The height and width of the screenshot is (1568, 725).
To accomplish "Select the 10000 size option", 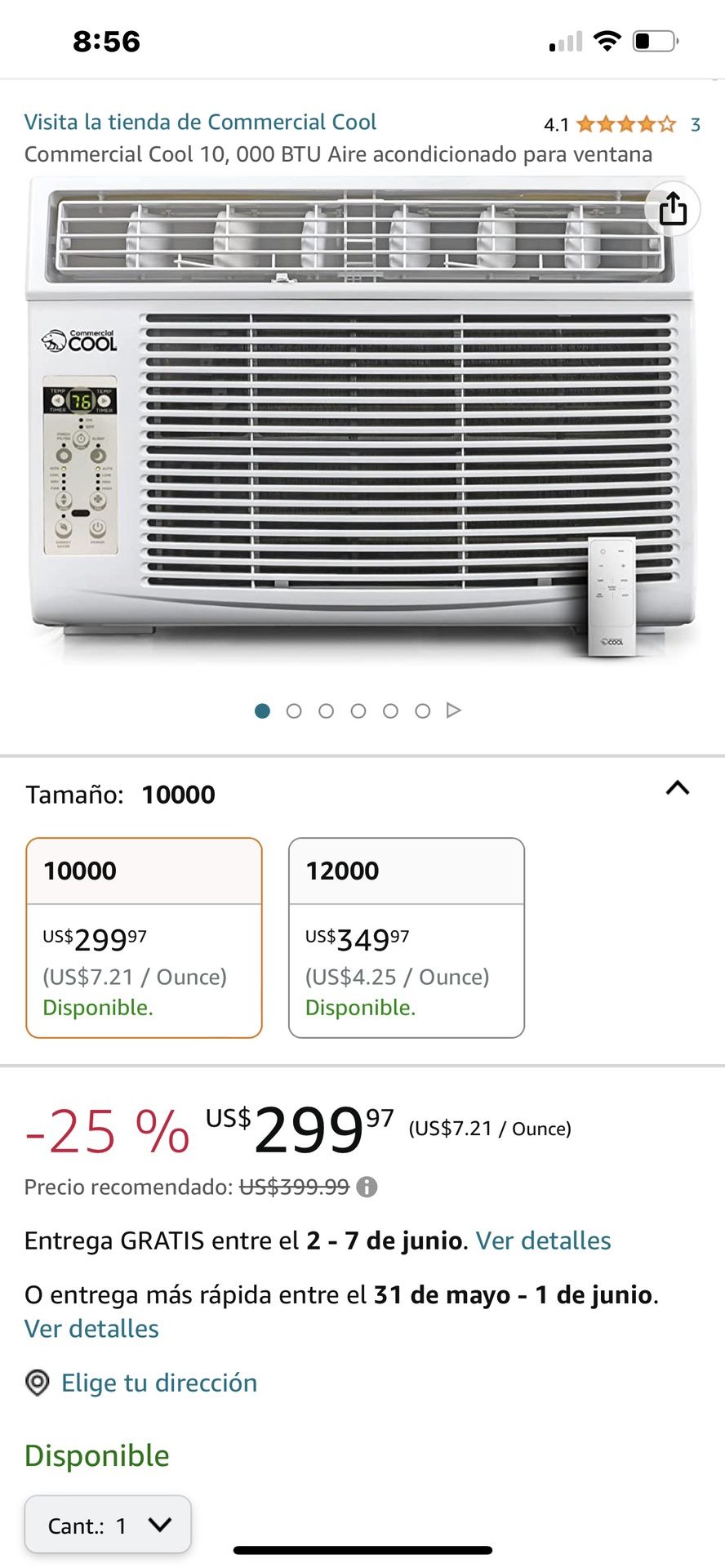I will [144, 938].
